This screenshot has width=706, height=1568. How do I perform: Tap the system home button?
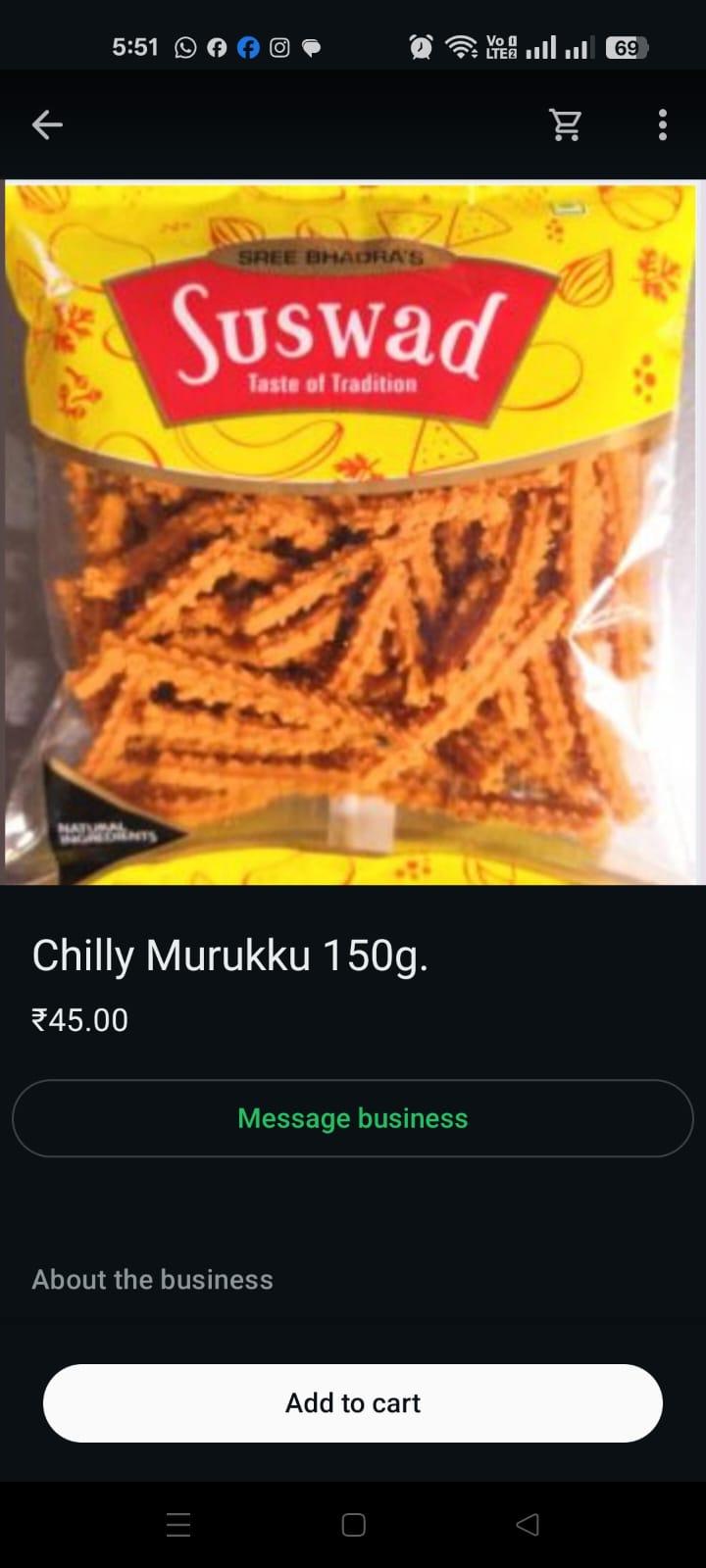354,1525
